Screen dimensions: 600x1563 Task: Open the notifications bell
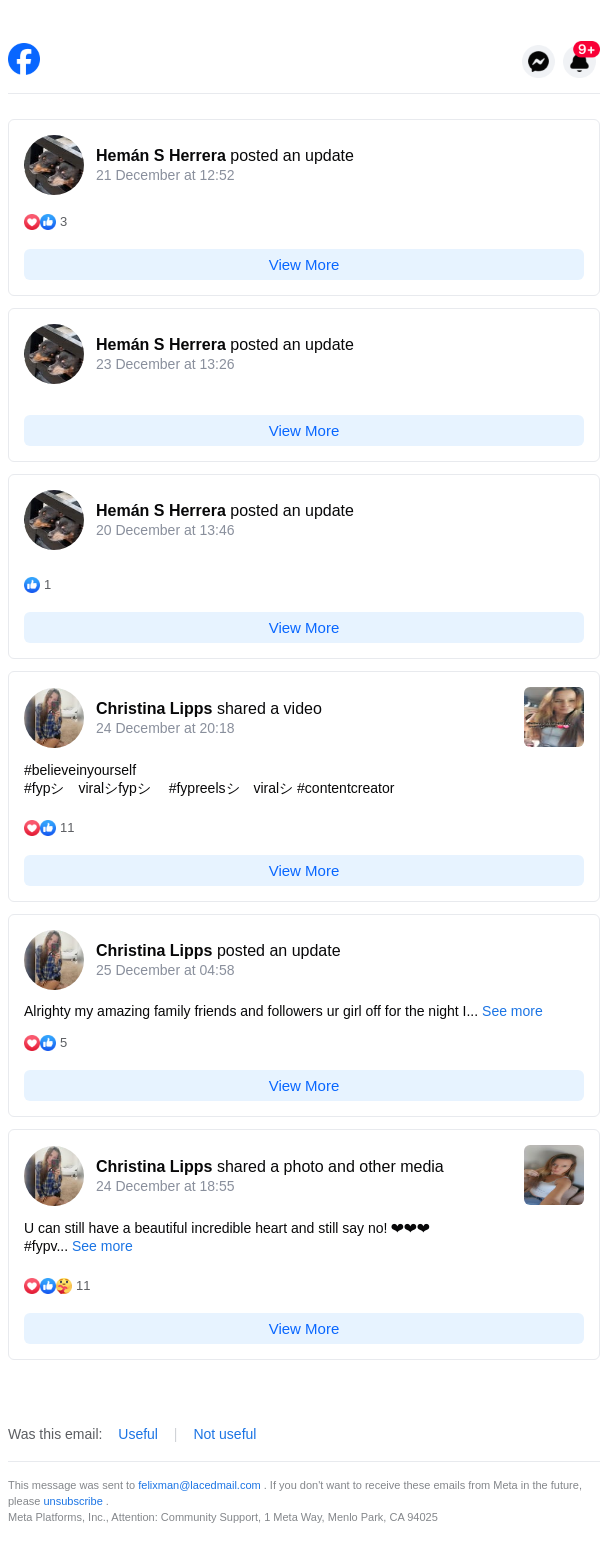click(579, 61)
